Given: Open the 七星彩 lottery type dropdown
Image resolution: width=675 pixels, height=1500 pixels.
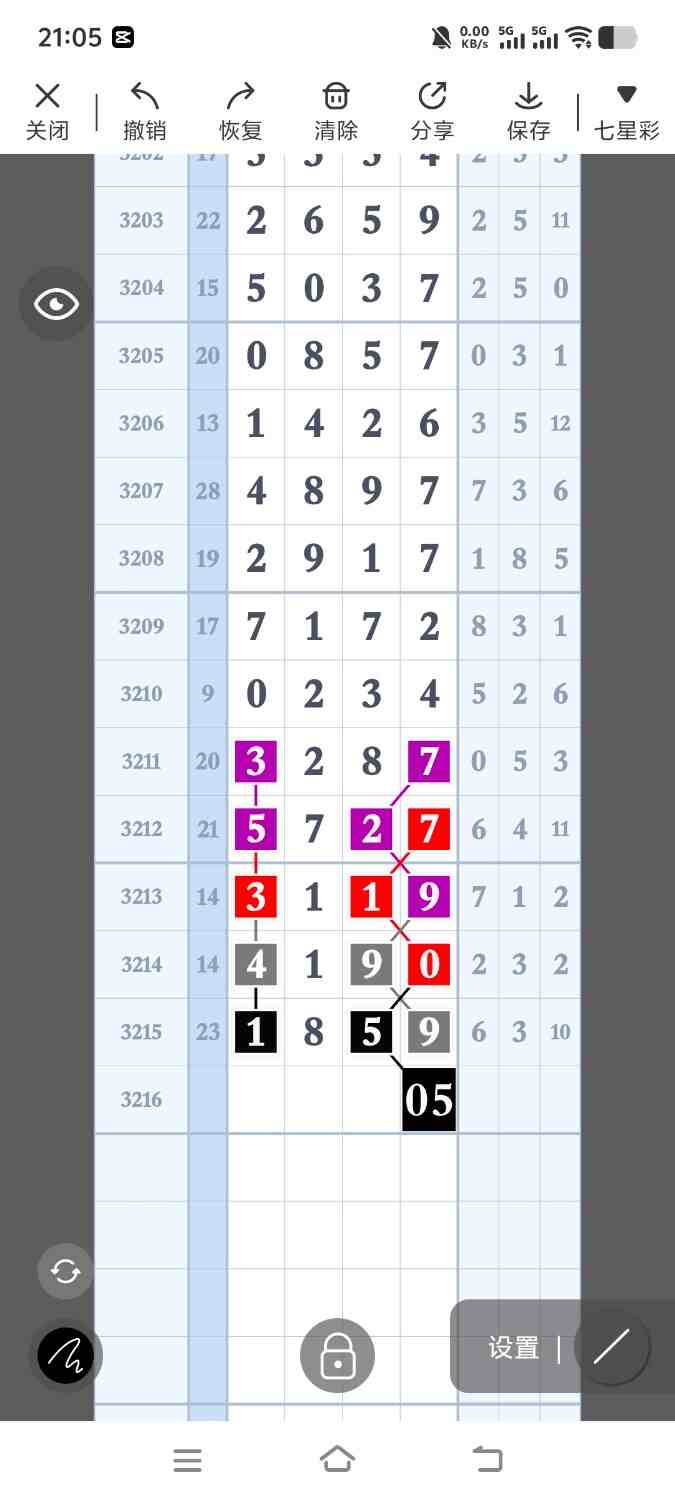Looking at the screenshot, I should coord(627,111).
